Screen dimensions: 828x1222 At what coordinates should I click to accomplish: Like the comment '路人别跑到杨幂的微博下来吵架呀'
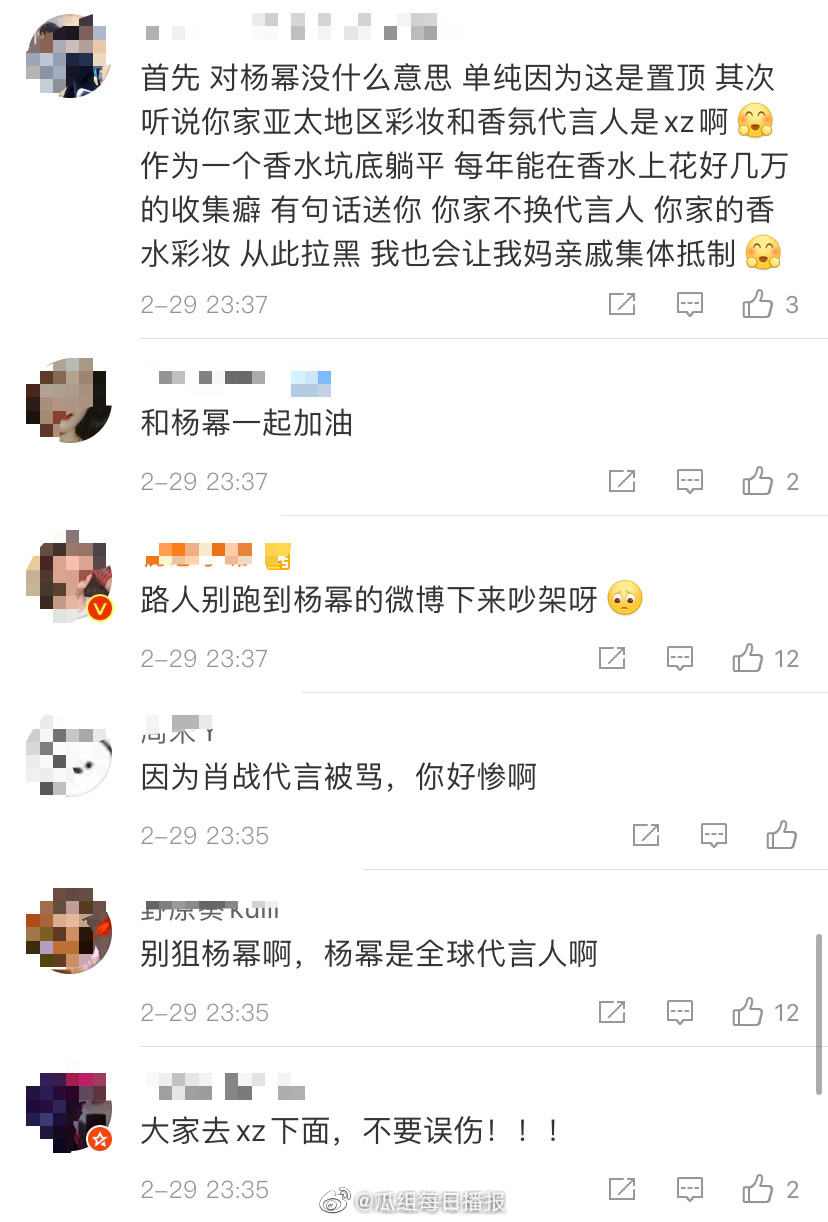pos(748,658)
